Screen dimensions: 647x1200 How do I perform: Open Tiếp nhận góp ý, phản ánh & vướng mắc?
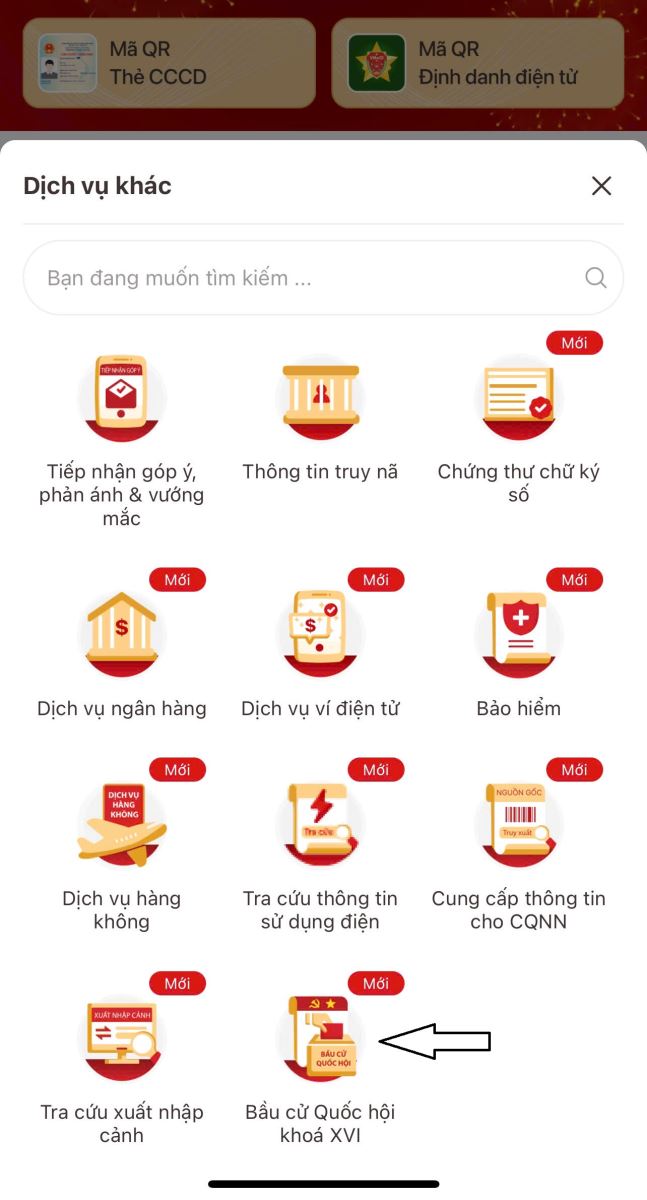point(122,400)
